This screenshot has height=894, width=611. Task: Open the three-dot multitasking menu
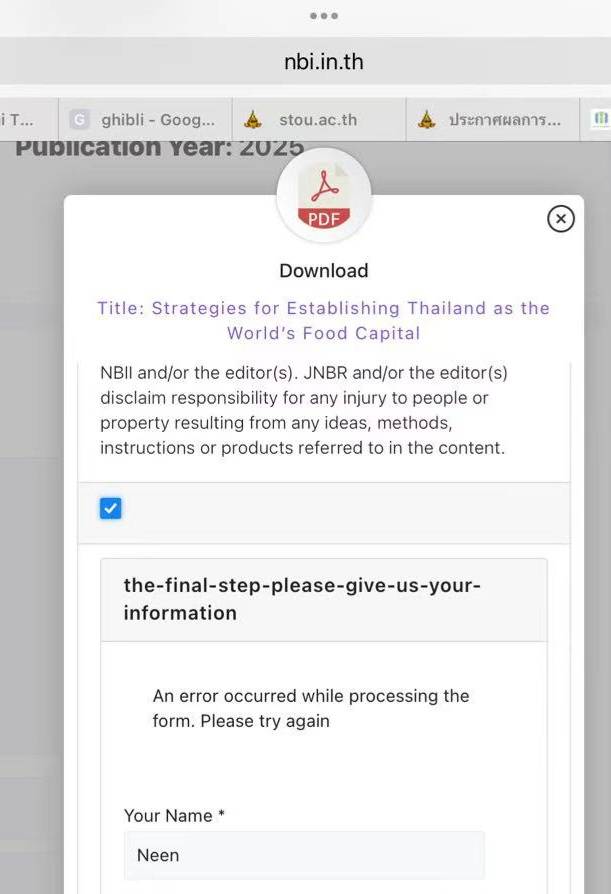pos(323,16)
